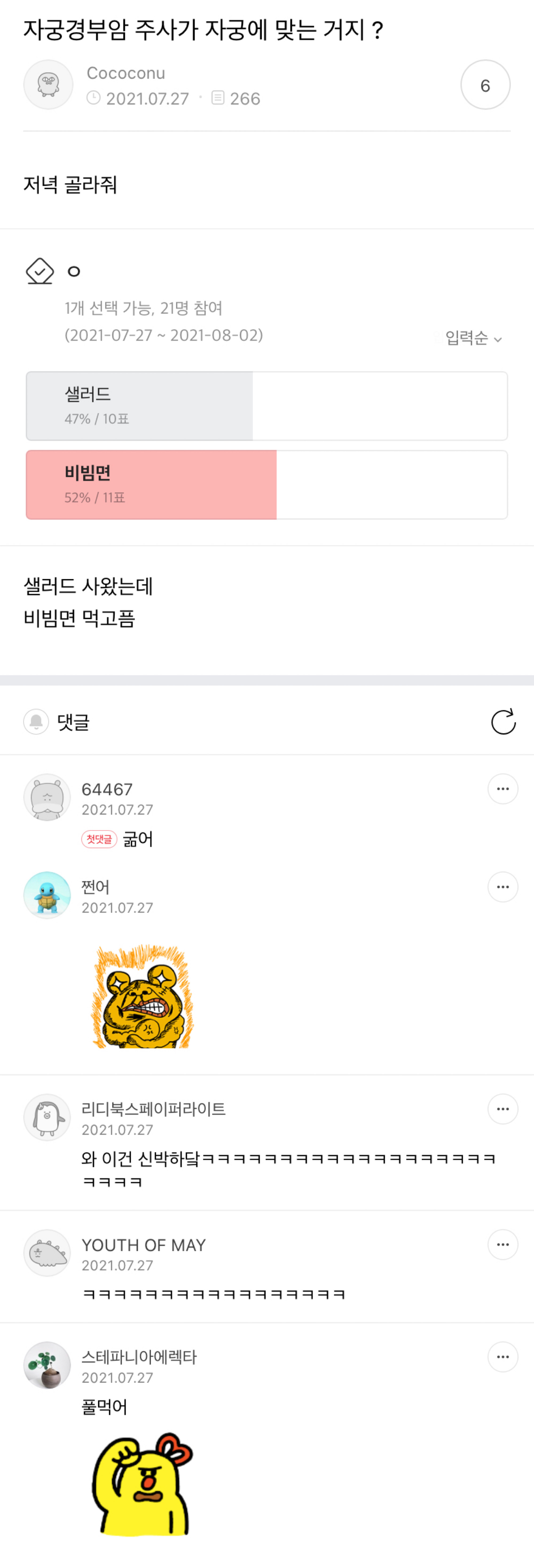The image size is (534, 1568).
Task: Open the 입력순 sort dropdown
Action: click(473, 338)
